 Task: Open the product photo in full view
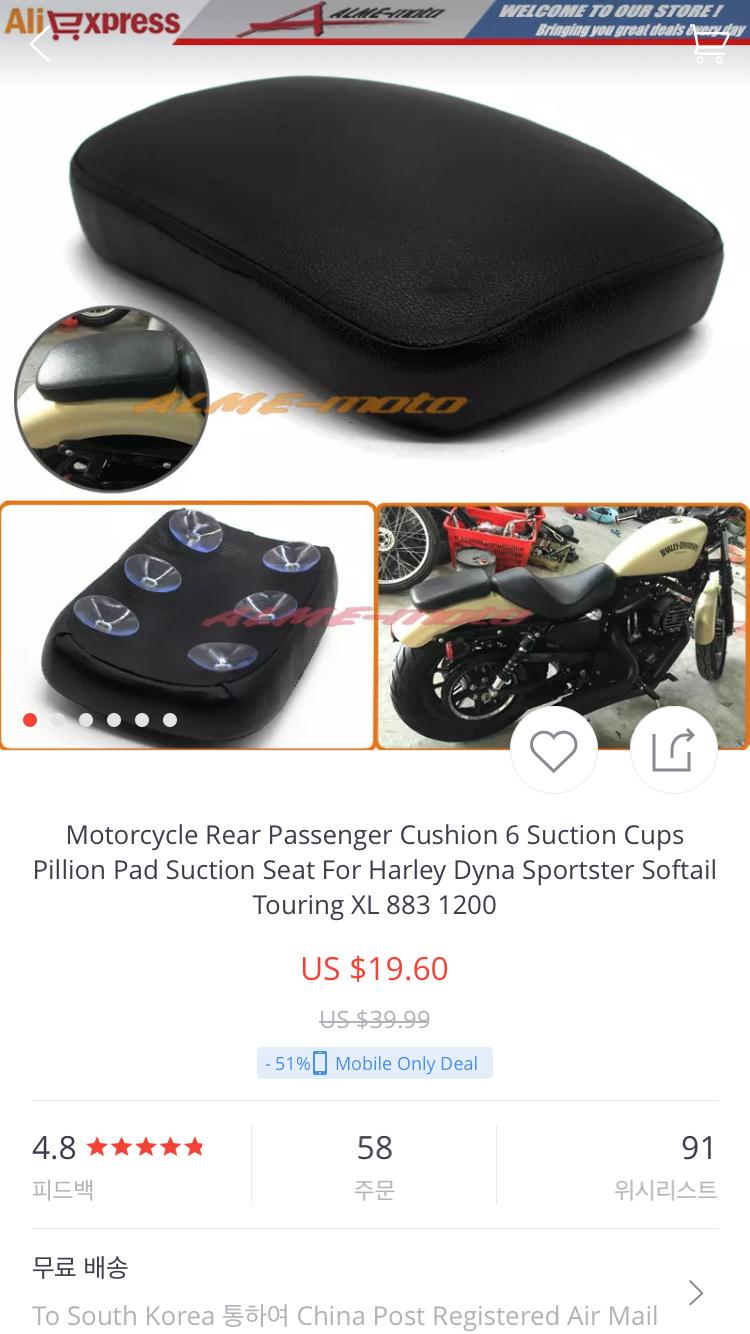[375, 300]
